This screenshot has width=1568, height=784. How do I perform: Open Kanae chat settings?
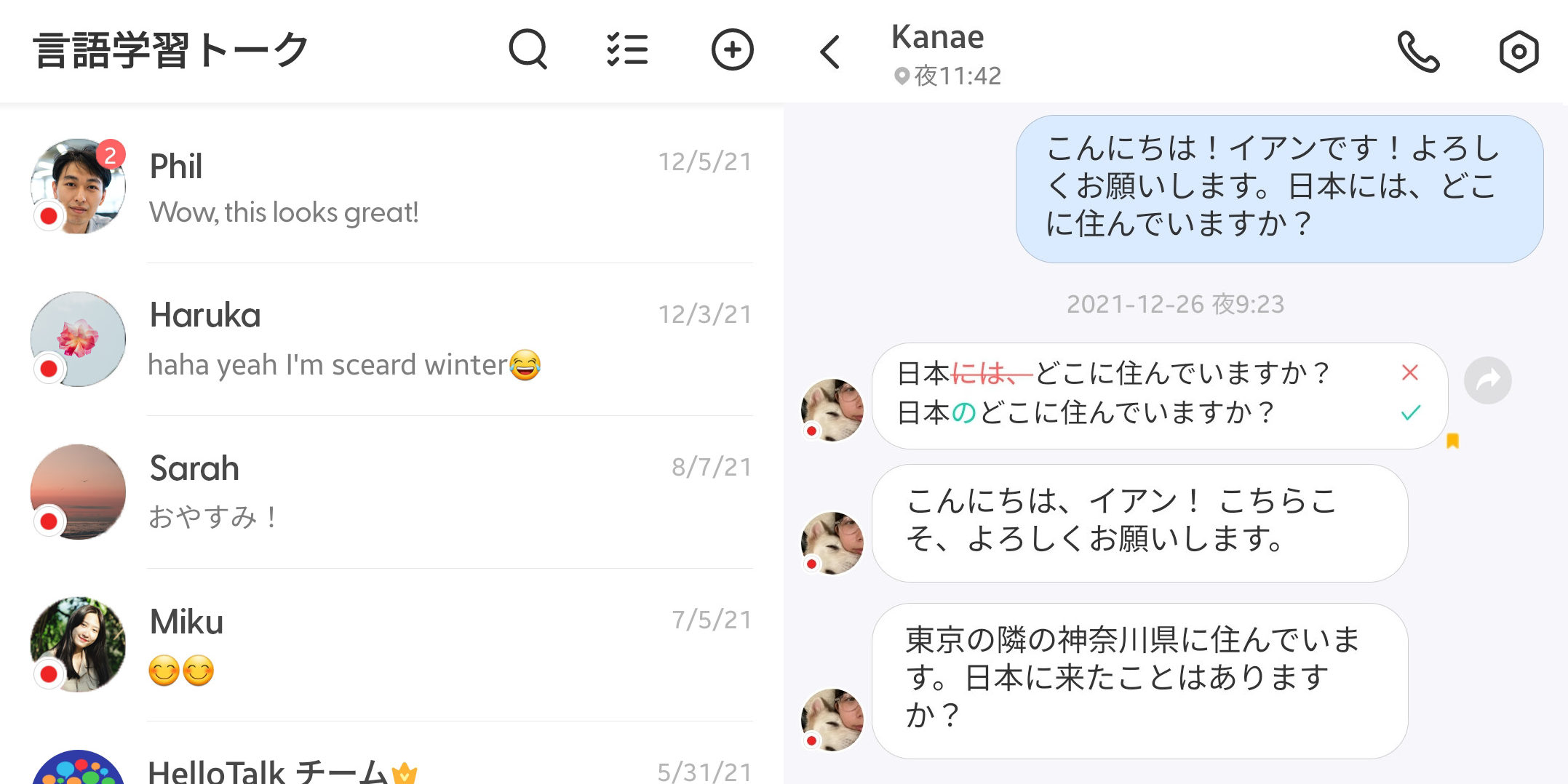coord(1519,52)
